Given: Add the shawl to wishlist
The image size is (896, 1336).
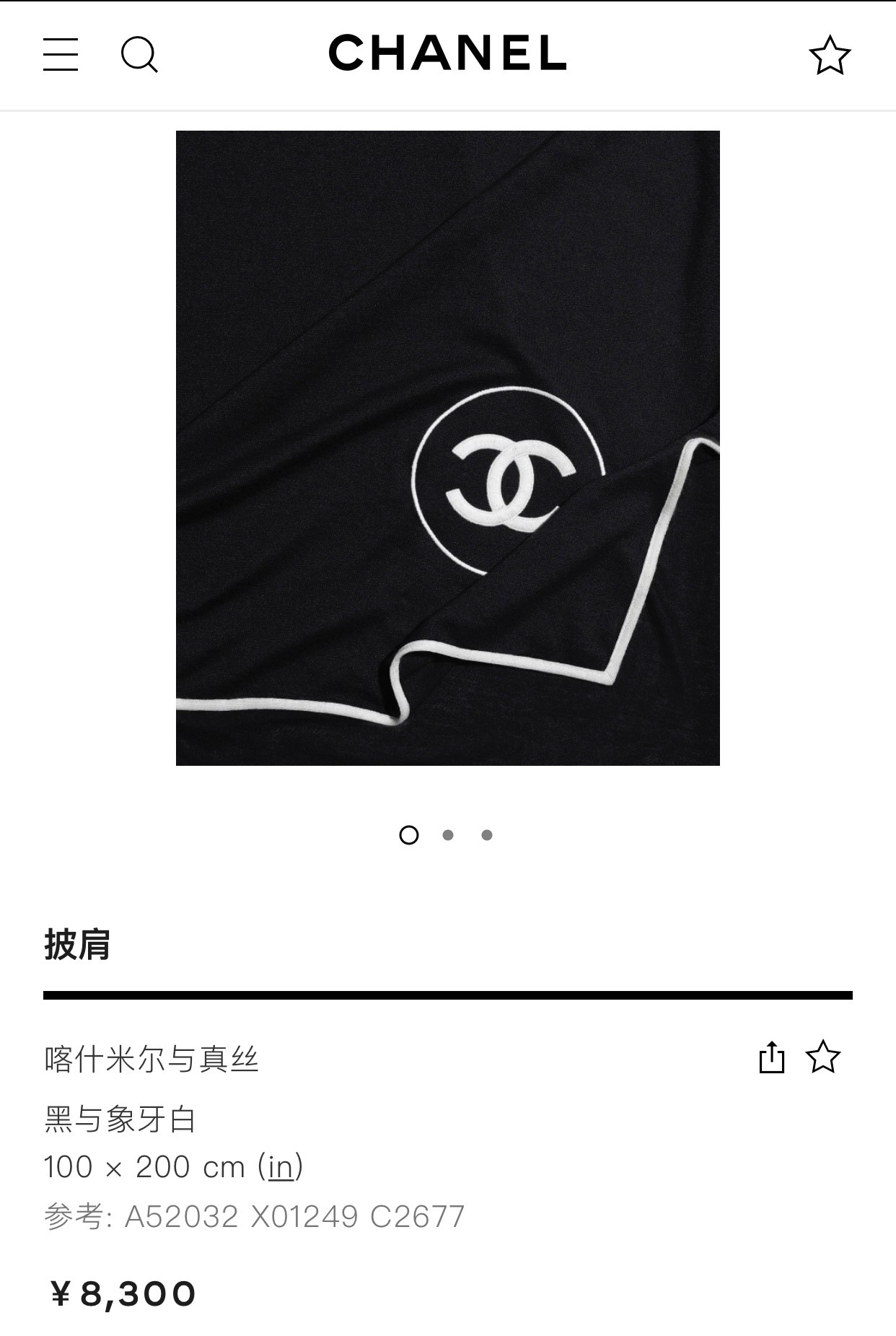Looking at the screenshot, I should pyautogui.click(x=822, y=1057).
